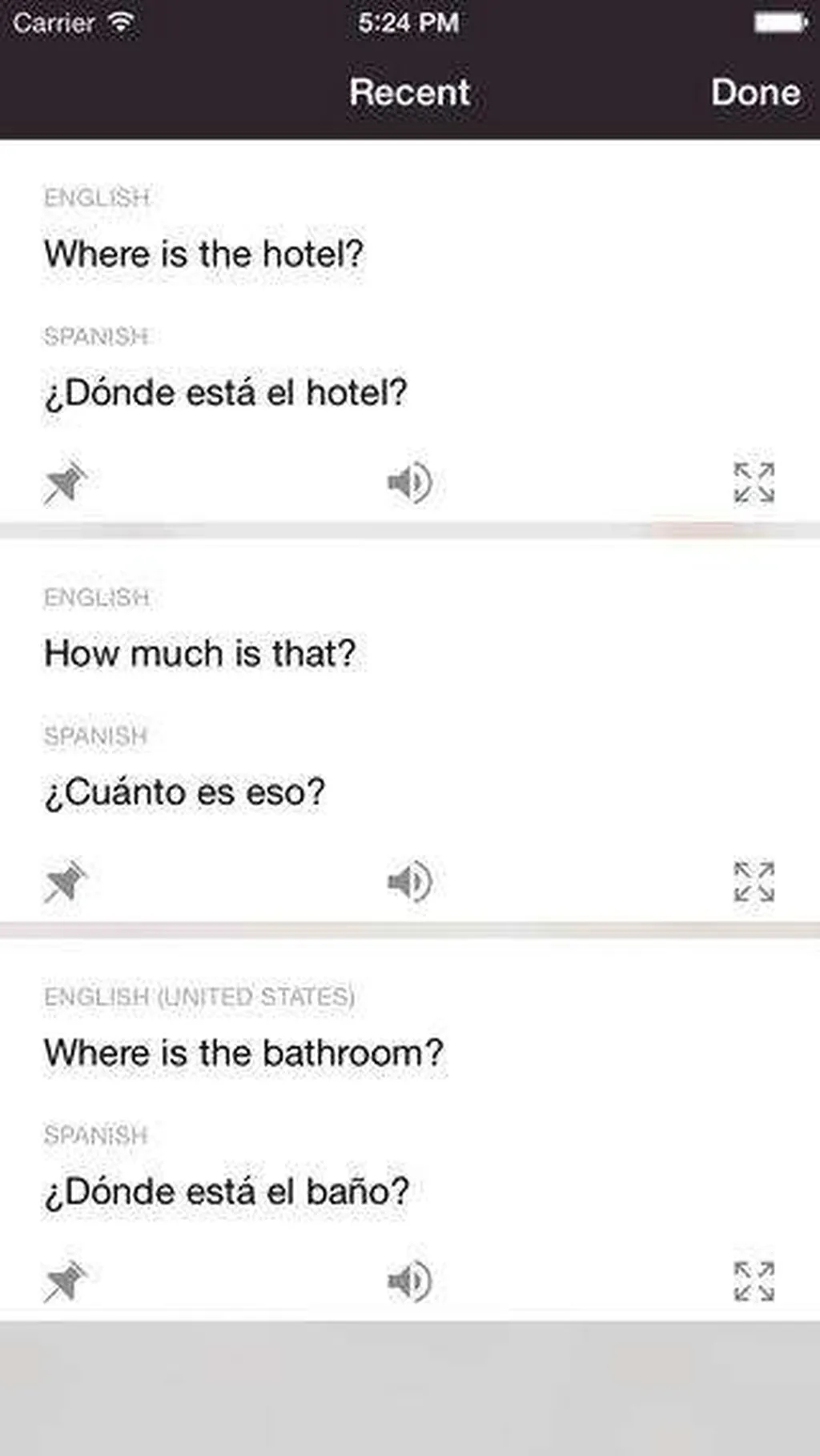Tap Done to close Recent translations
The height and width of the screenshot is (1456, 820).
755,92
